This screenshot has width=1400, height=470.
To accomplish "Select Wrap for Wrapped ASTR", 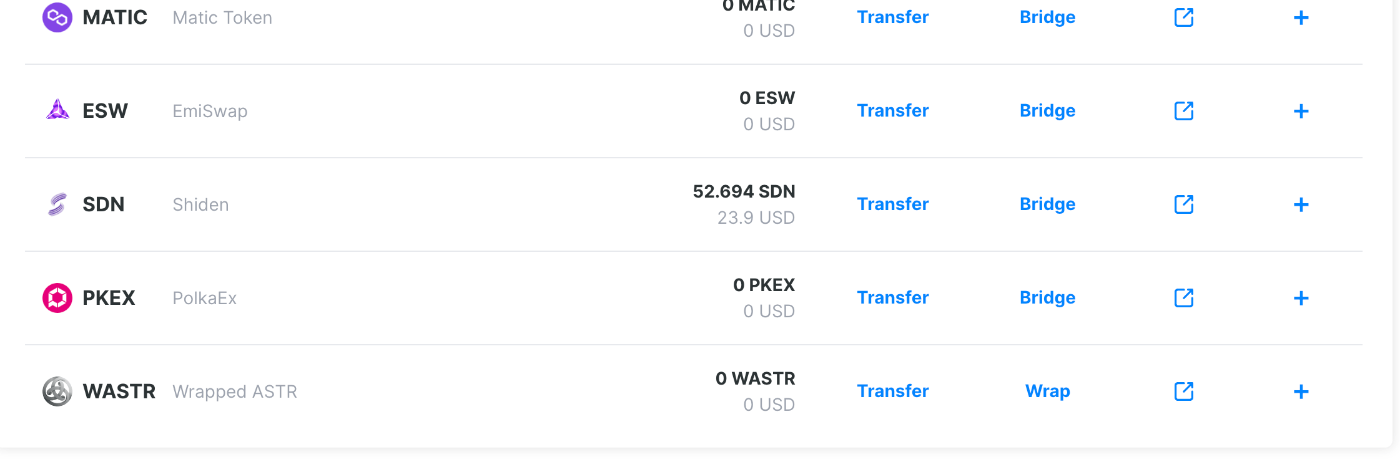I will pyautogui.click(x=1047, y=391).
